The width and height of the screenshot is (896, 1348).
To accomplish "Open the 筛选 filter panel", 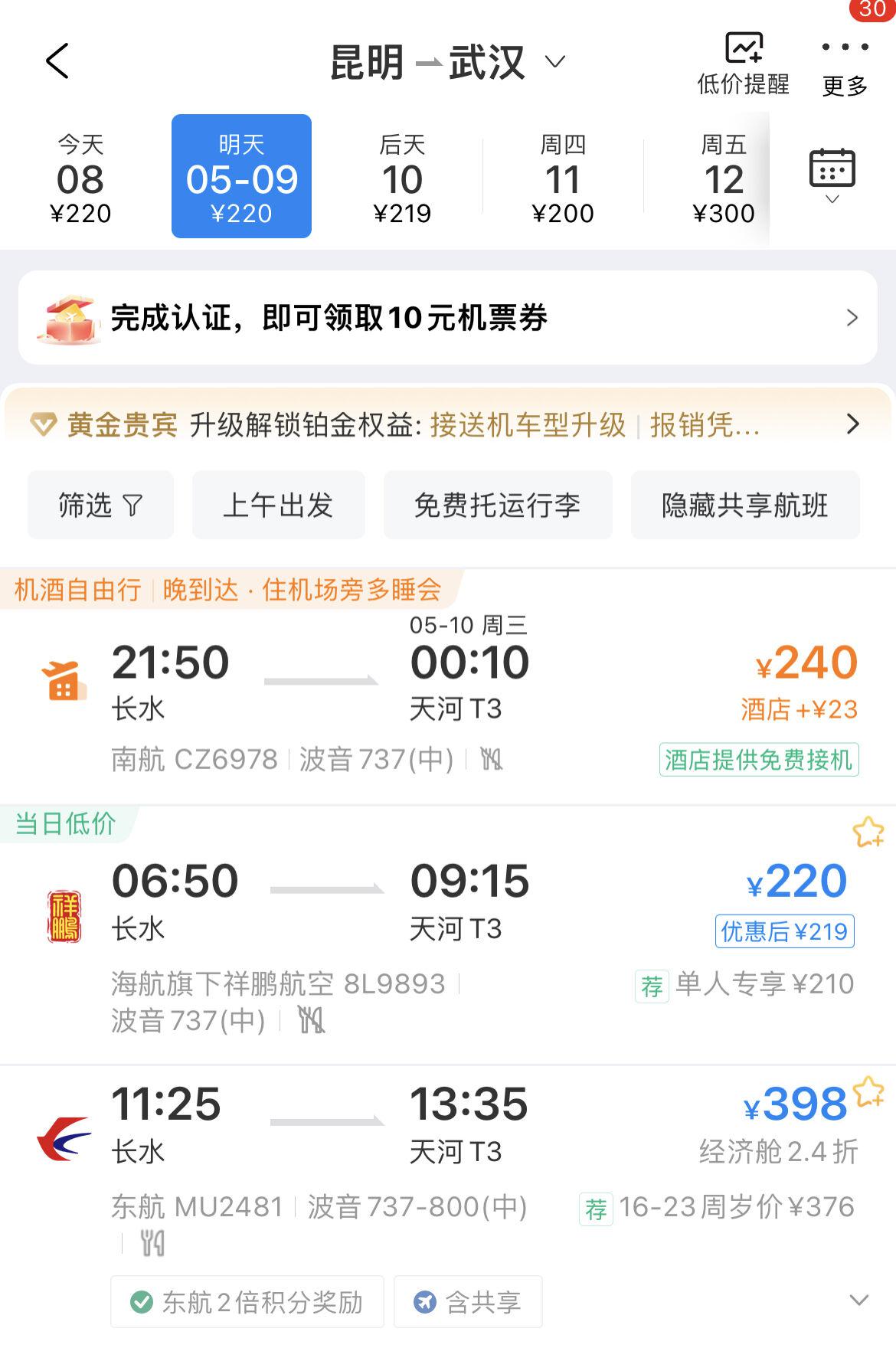I will coord(100,505).
